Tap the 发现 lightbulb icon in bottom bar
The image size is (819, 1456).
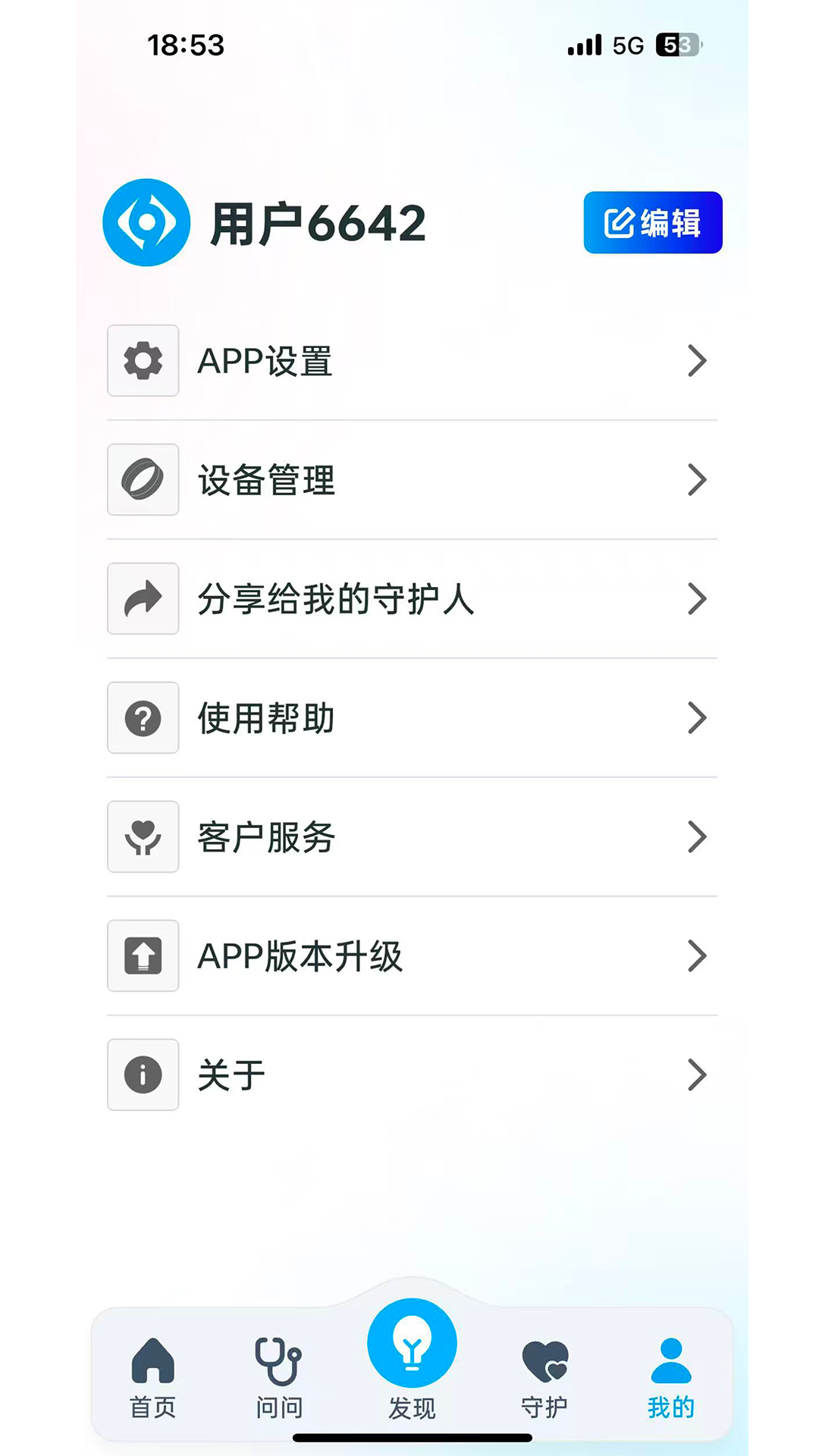click(410, 1344)
